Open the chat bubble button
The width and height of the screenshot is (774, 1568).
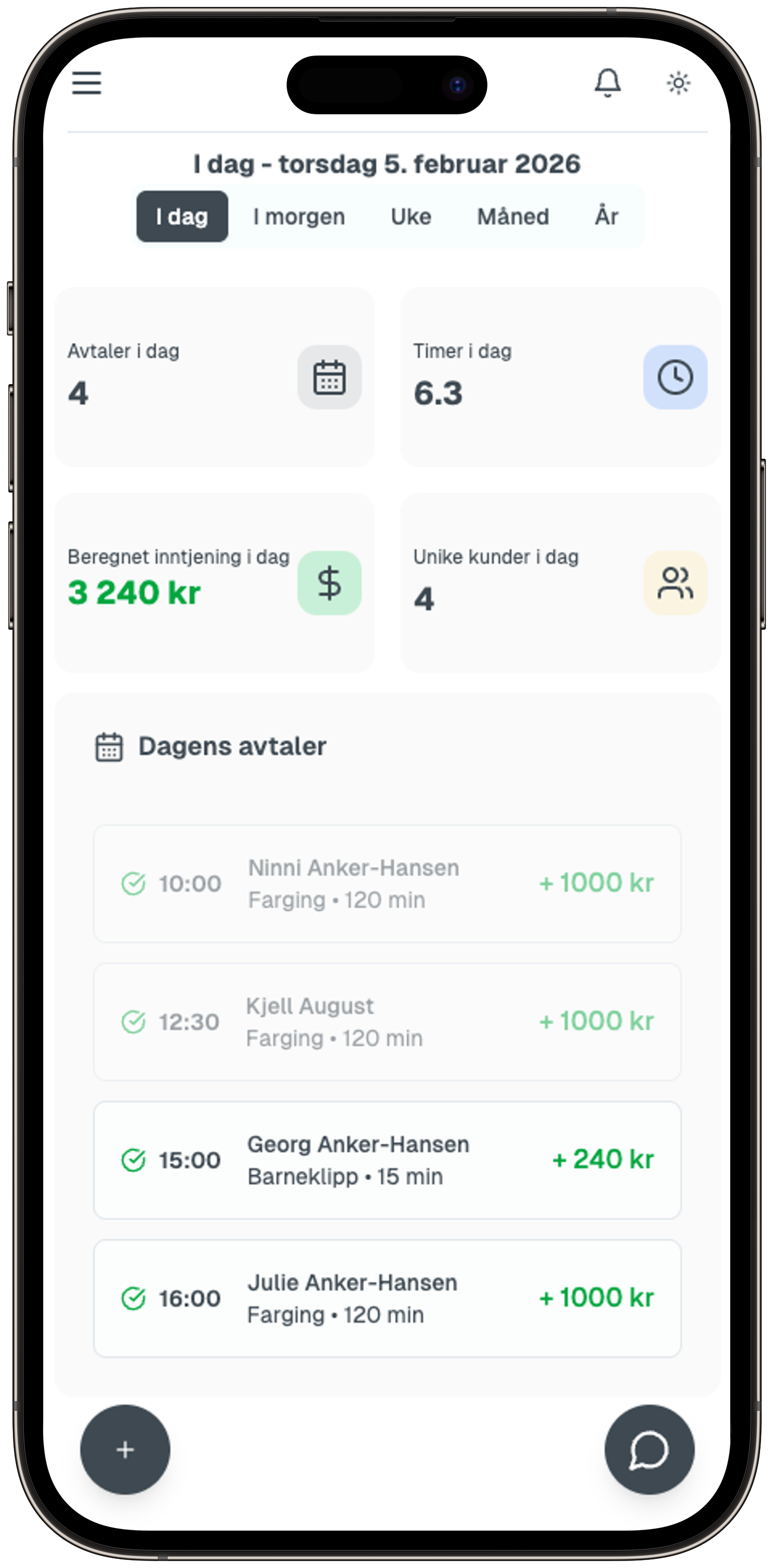tap(649, 1449)
